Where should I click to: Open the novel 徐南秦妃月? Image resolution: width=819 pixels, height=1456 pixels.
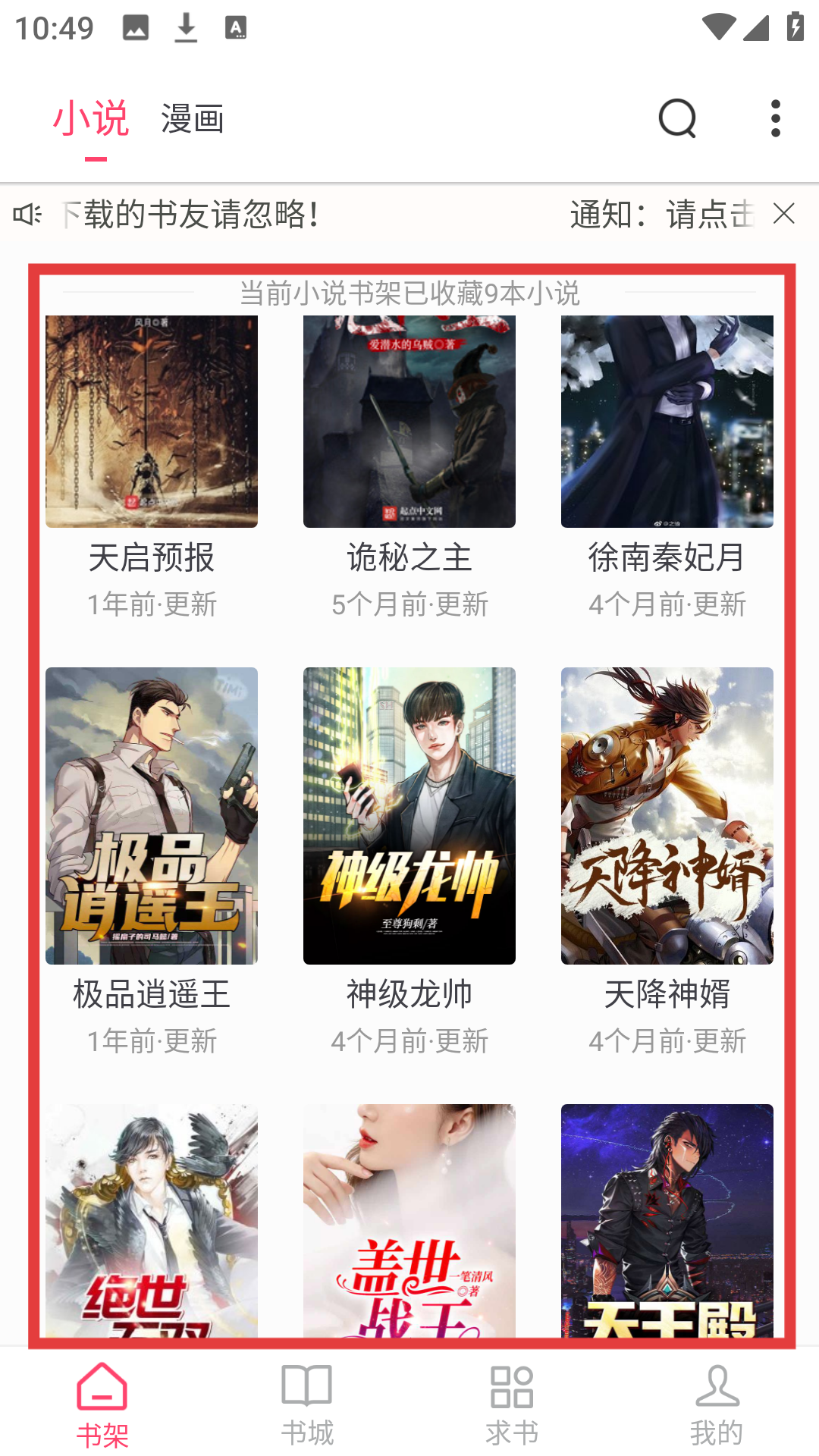667,422
